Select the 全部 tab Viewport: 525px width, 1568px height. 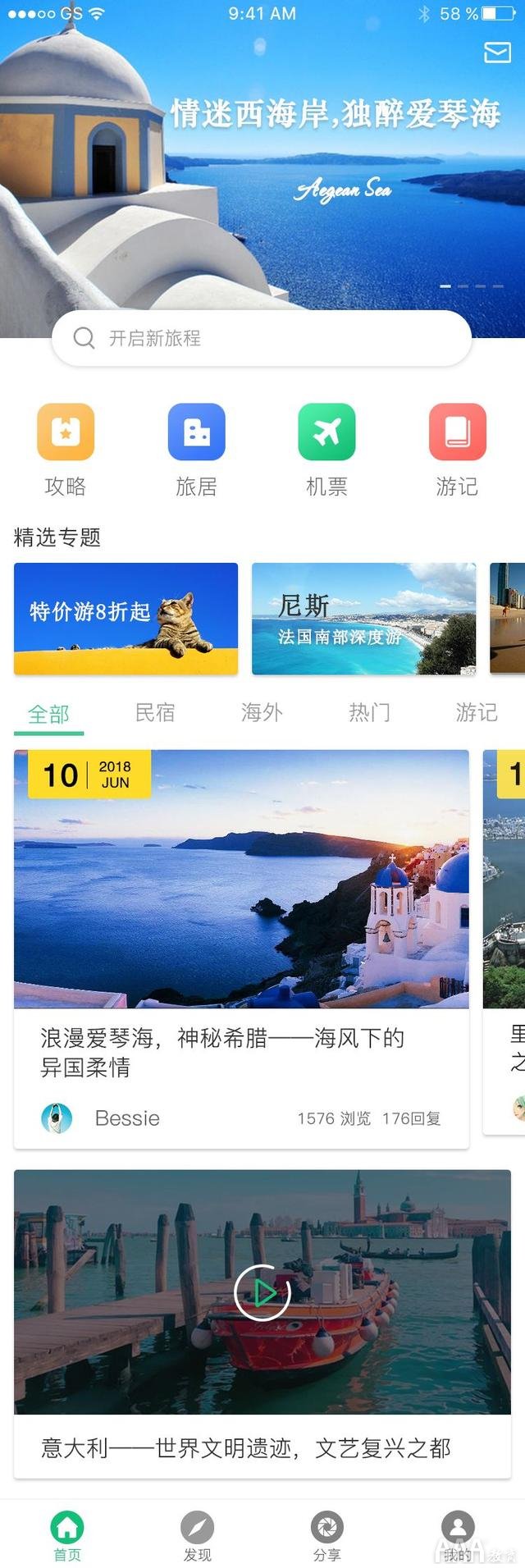[x=48, y=714]
